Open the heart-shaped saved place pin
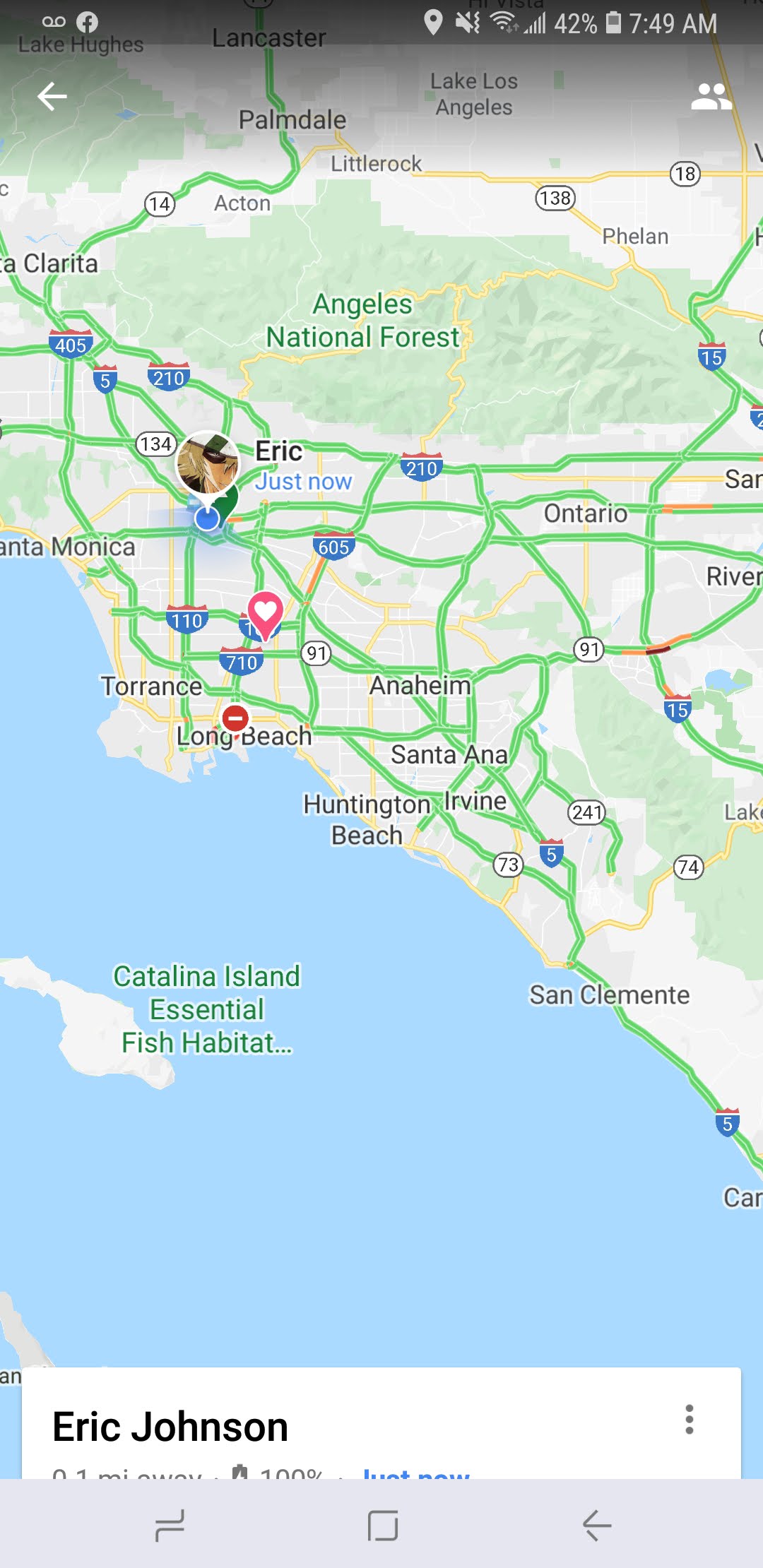Viewport: 763px width, 1568px height. click(x=265, y=611)
